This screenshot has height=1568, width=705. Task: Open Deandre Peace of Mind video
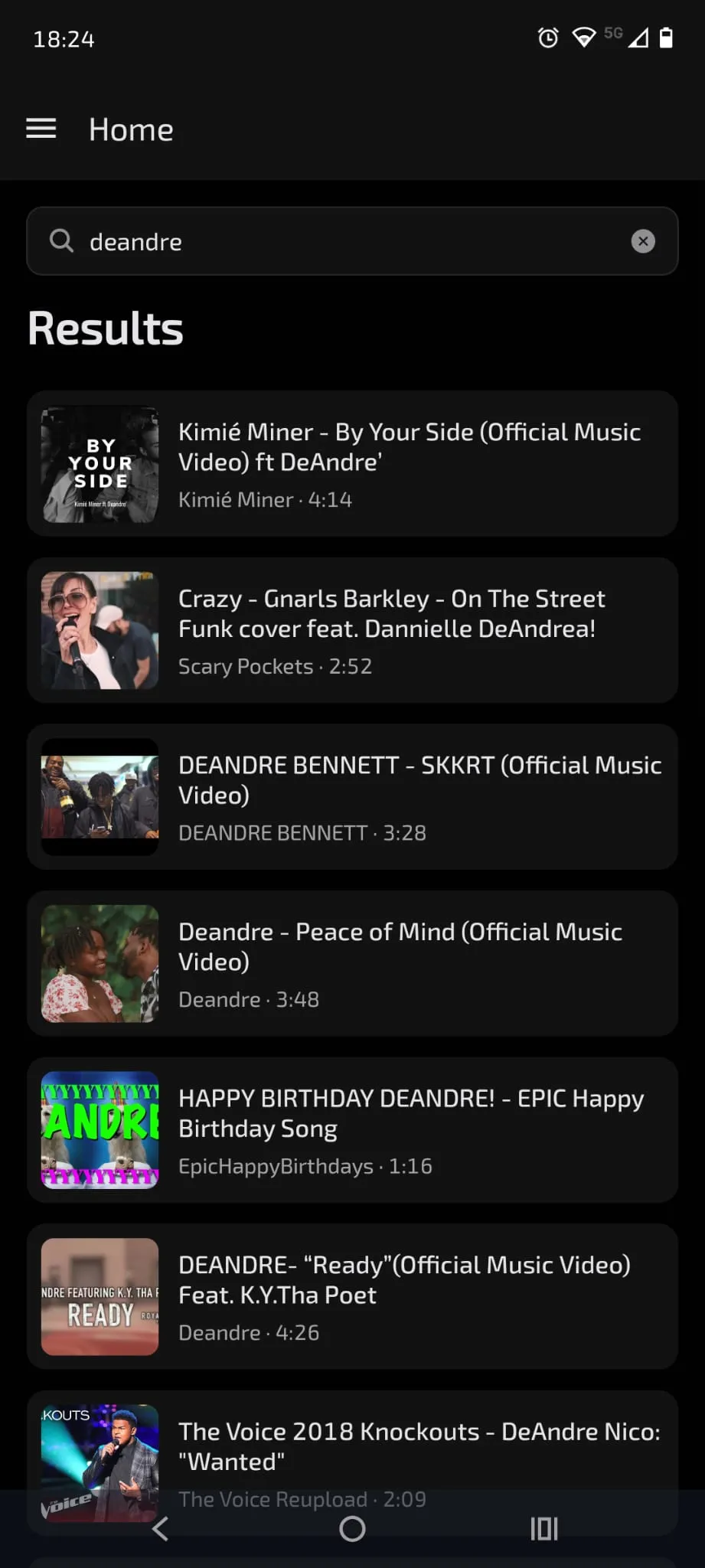click(x=352, y=964)
